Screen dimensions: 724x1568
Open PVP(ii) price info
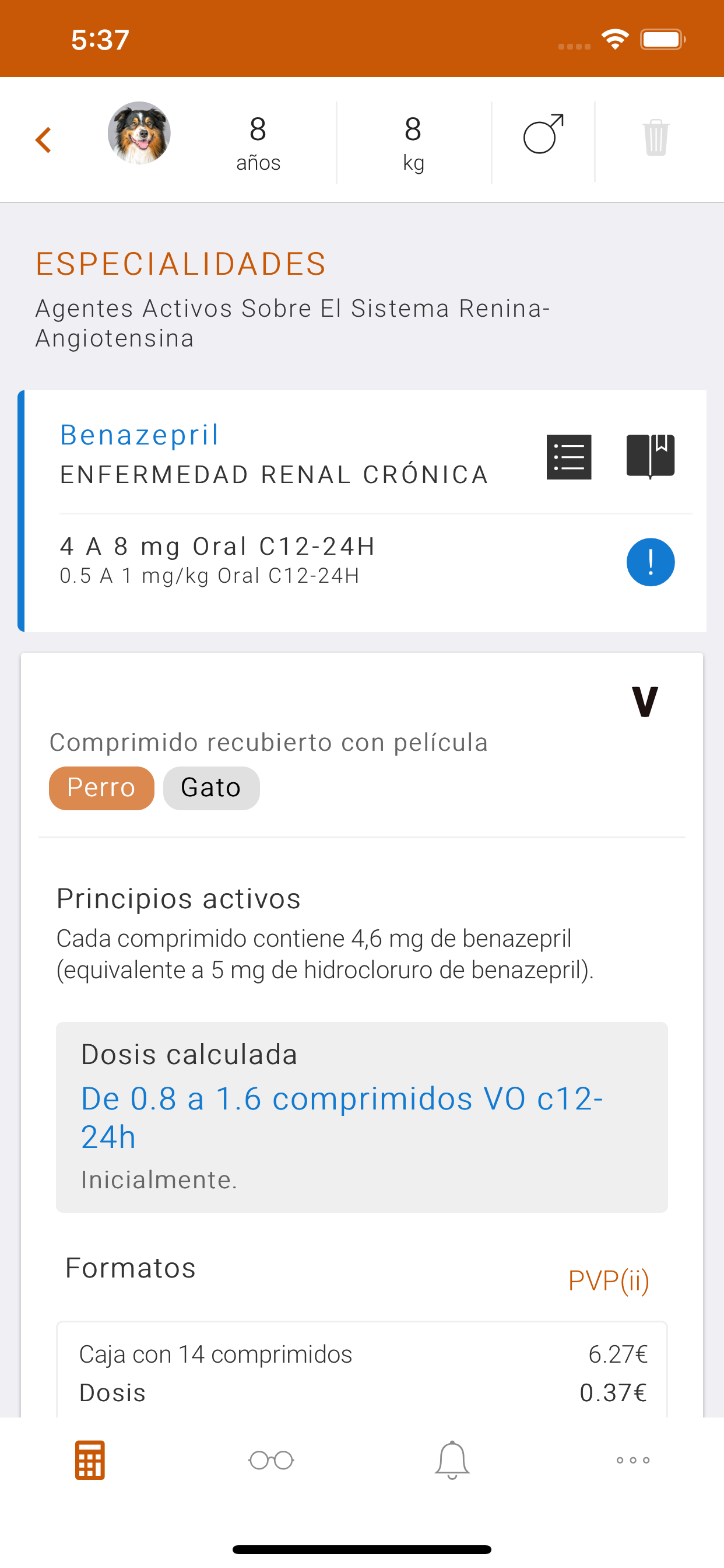[x=609, y=1280]
